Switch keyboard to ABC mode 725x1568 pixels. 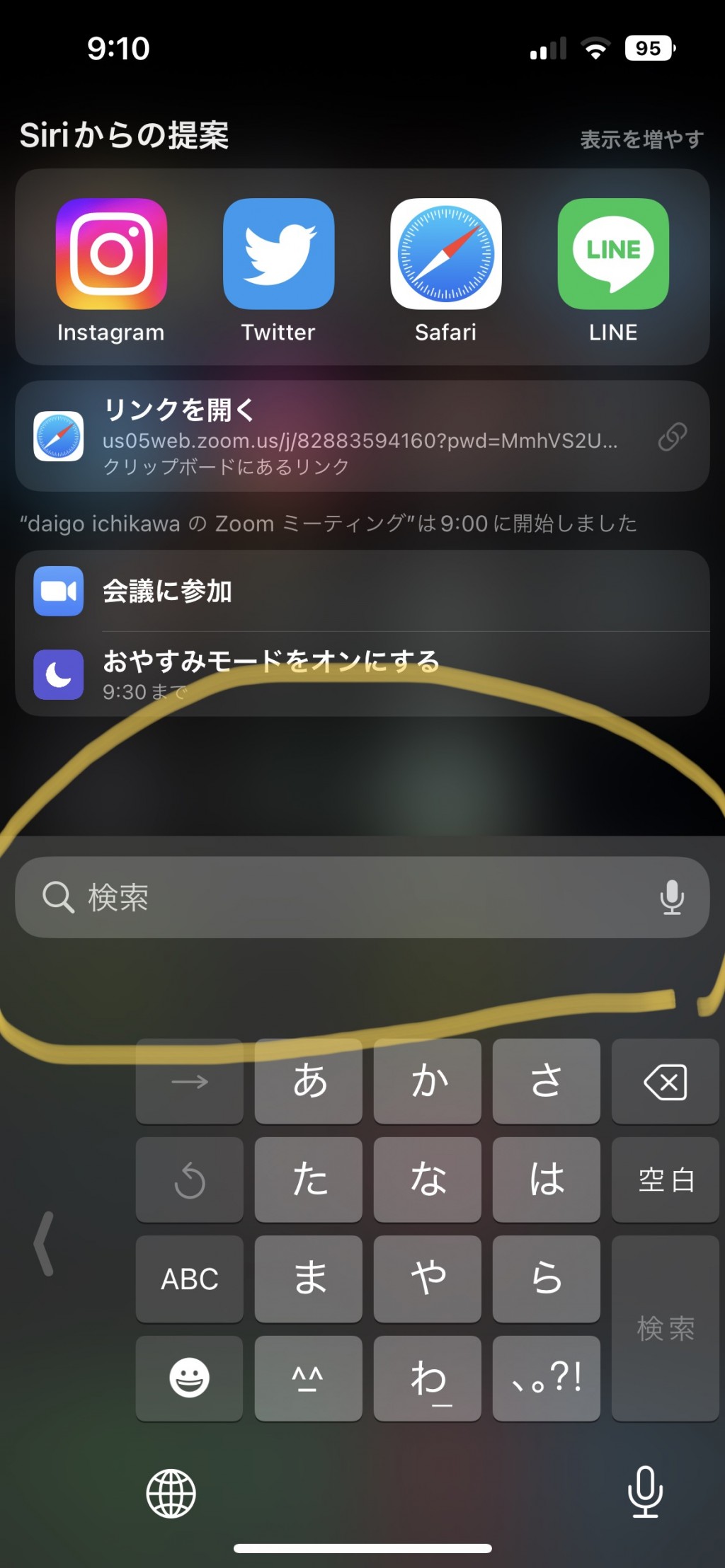[x=190, y=1279]
